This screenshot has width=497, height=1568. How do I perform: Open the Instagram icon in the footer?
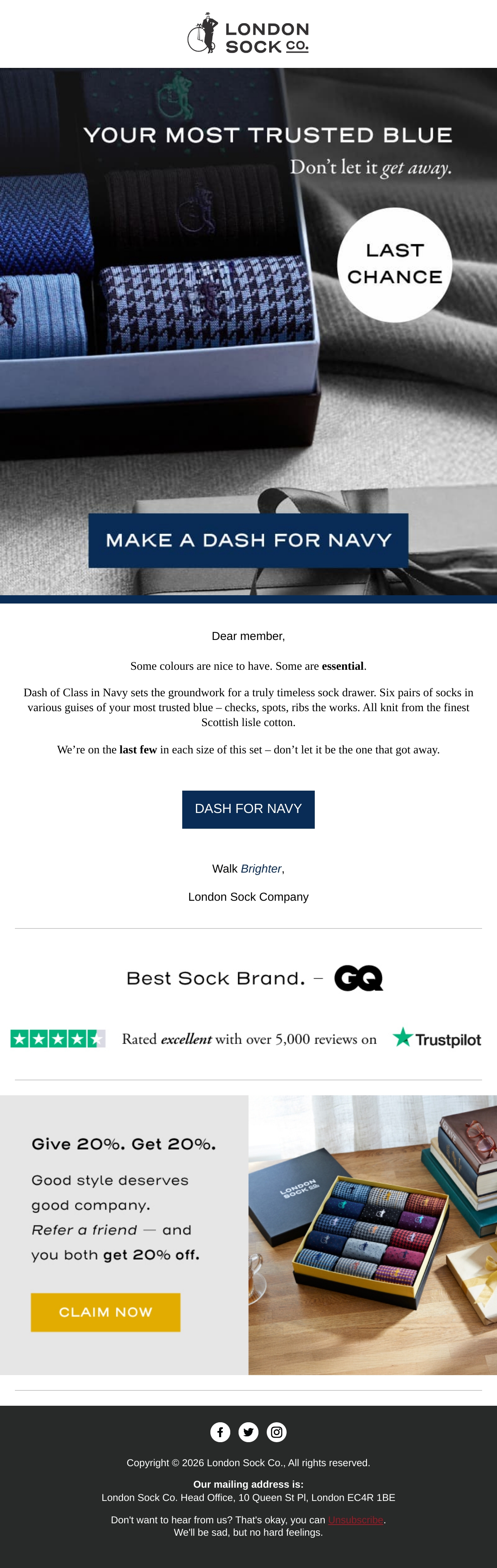point(277,1432)
